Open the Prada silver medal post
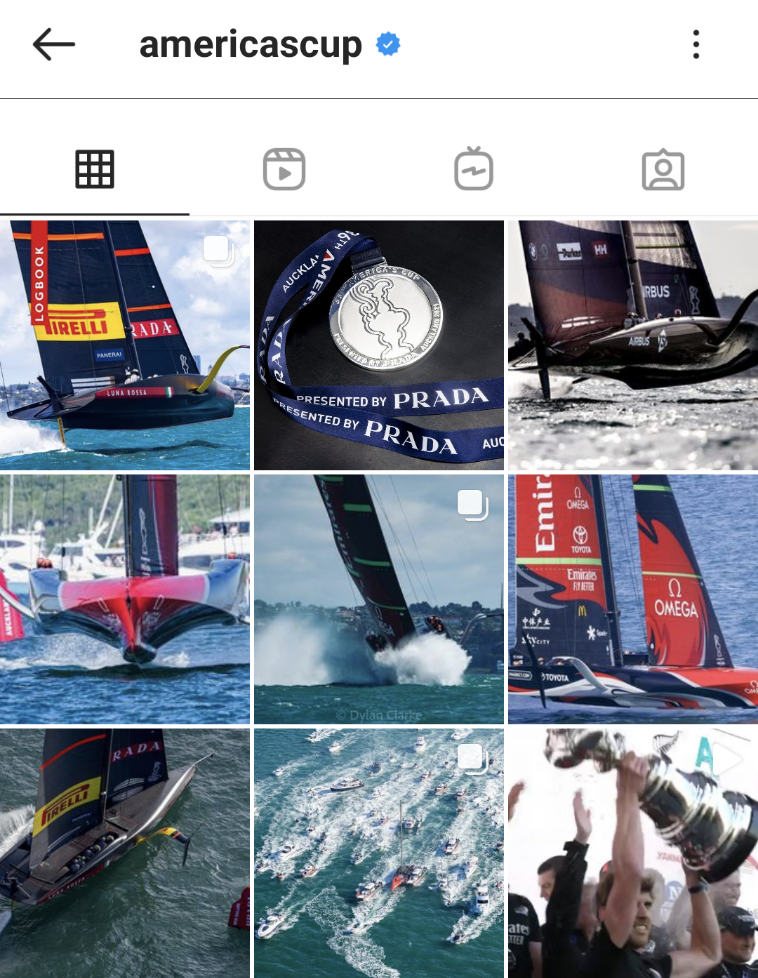Screen dimensions: 758x978 [x=379, y=345]
